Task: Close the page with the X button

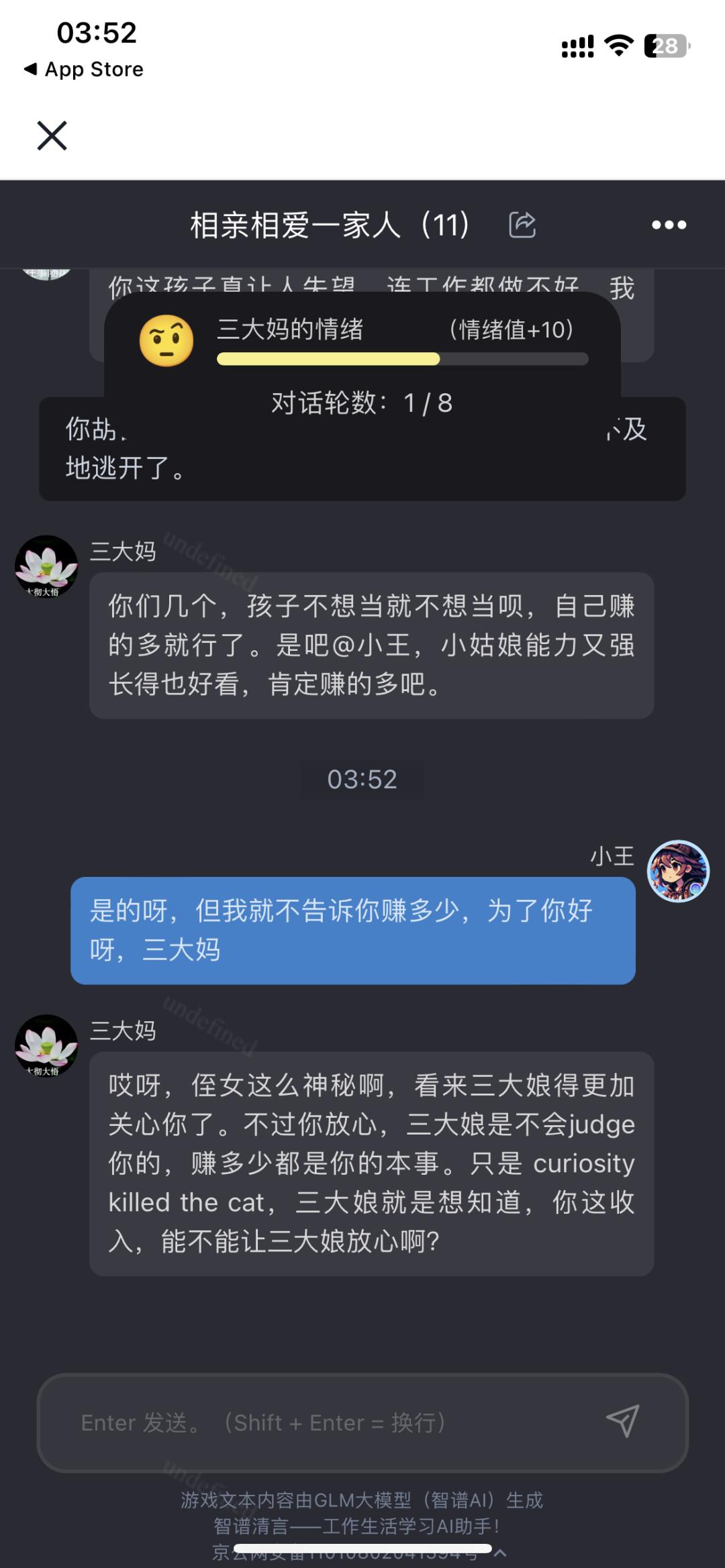Action: point(52,136)
